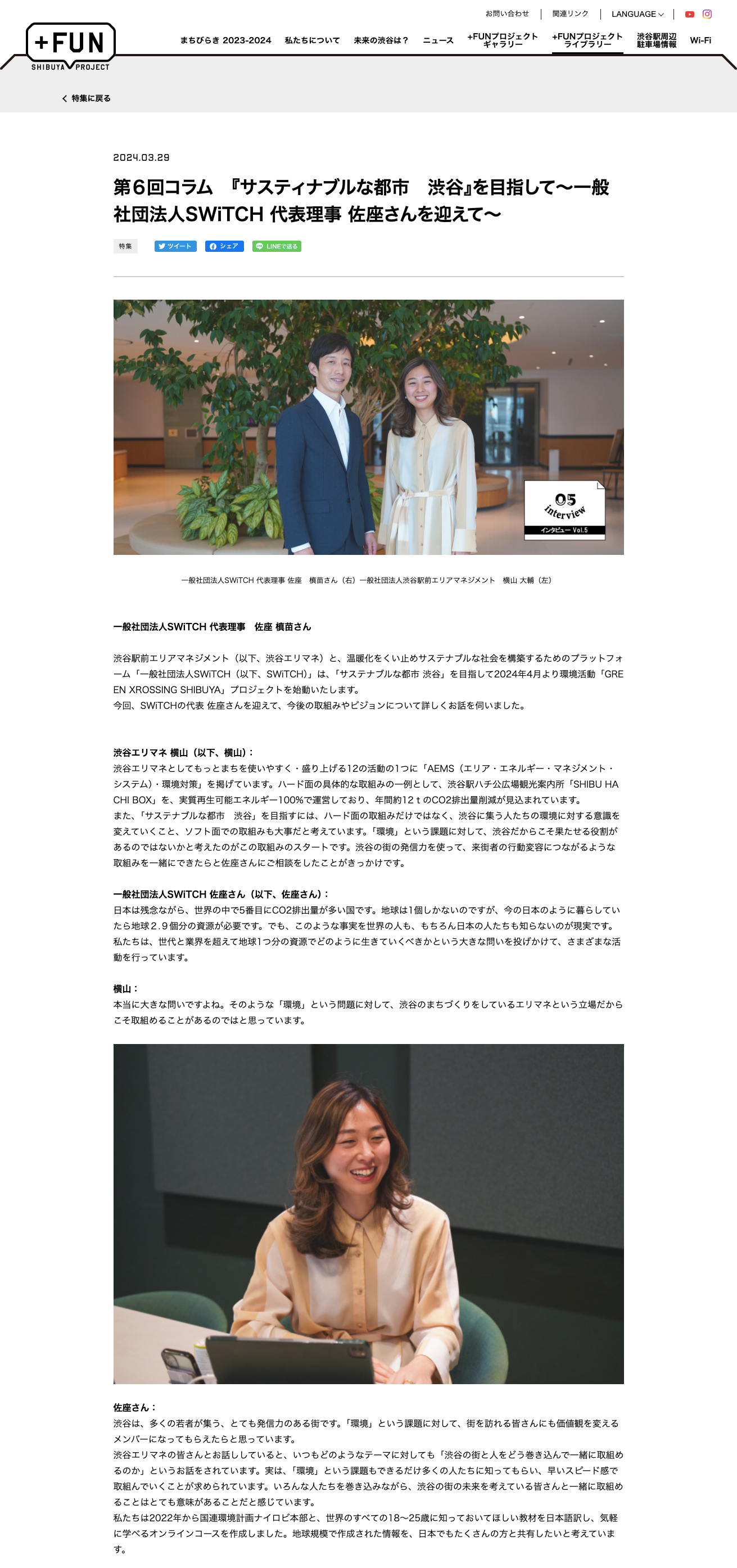The image size is (737, 1568).
Task: Share article with ツイート button
Action: pos(175,246)
